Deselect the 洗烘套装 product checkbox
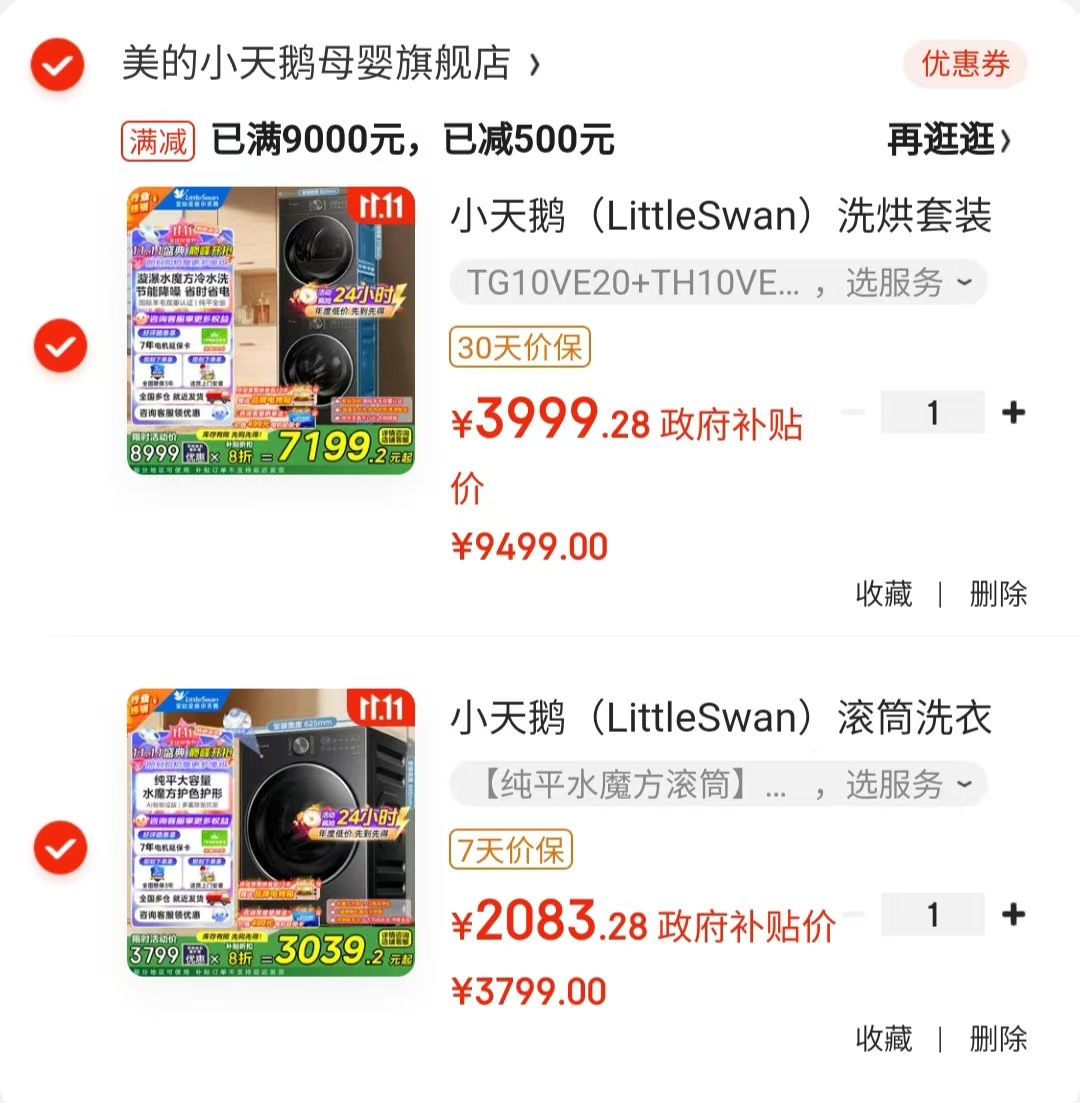1080x1103 pixels. point(60,346)
